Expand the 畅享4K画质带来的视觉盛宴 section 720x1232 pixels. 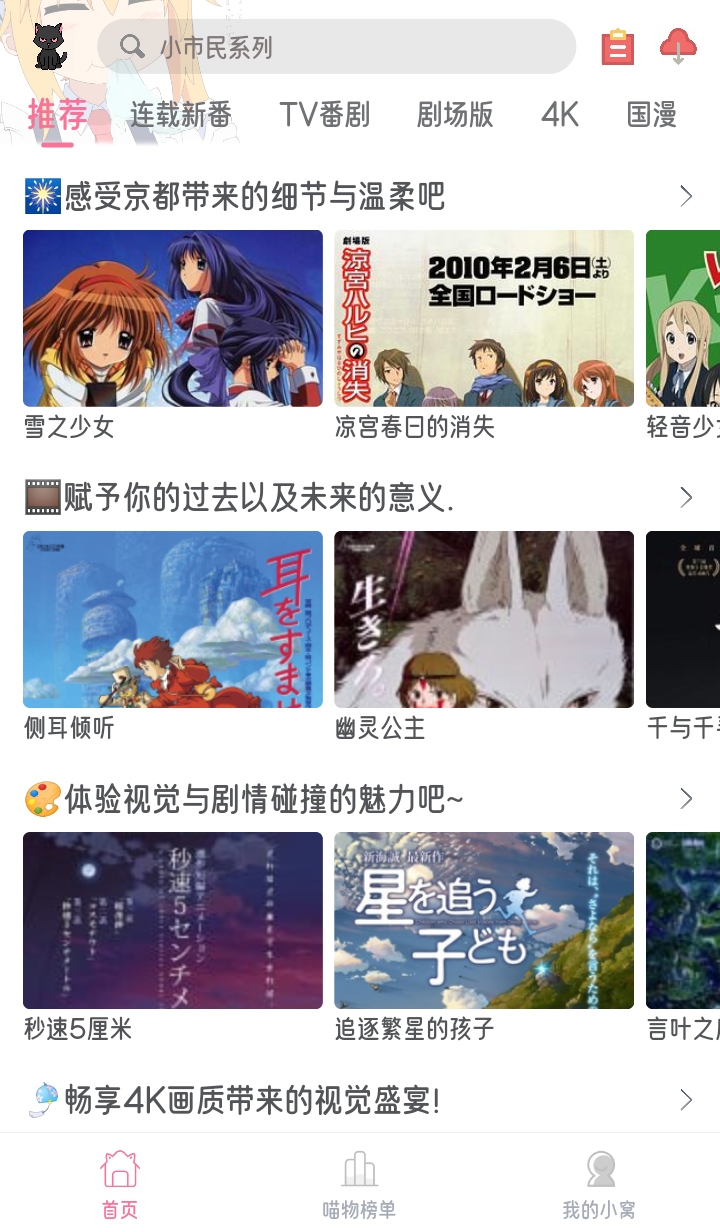686,1100
